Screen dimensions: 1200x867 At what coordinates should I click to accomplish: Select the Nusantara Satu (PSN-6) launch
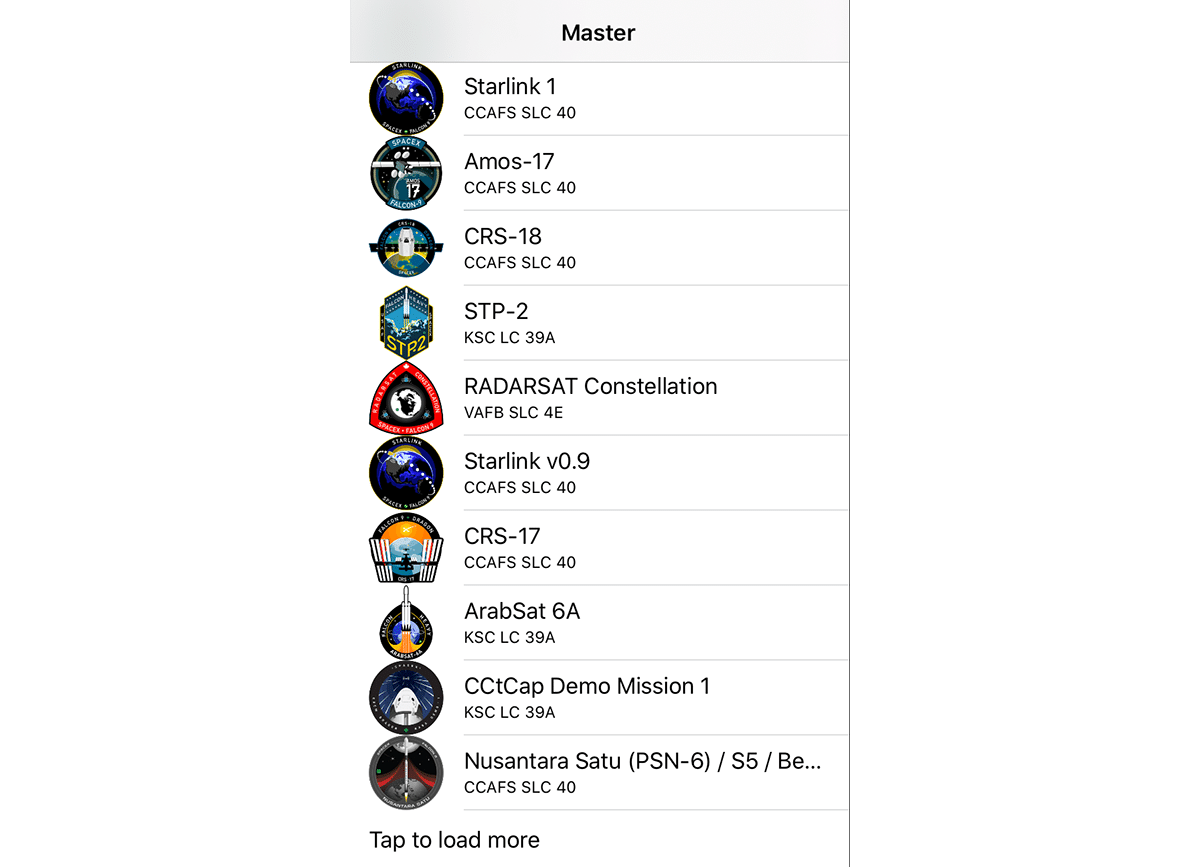click(x=598, y=773)
